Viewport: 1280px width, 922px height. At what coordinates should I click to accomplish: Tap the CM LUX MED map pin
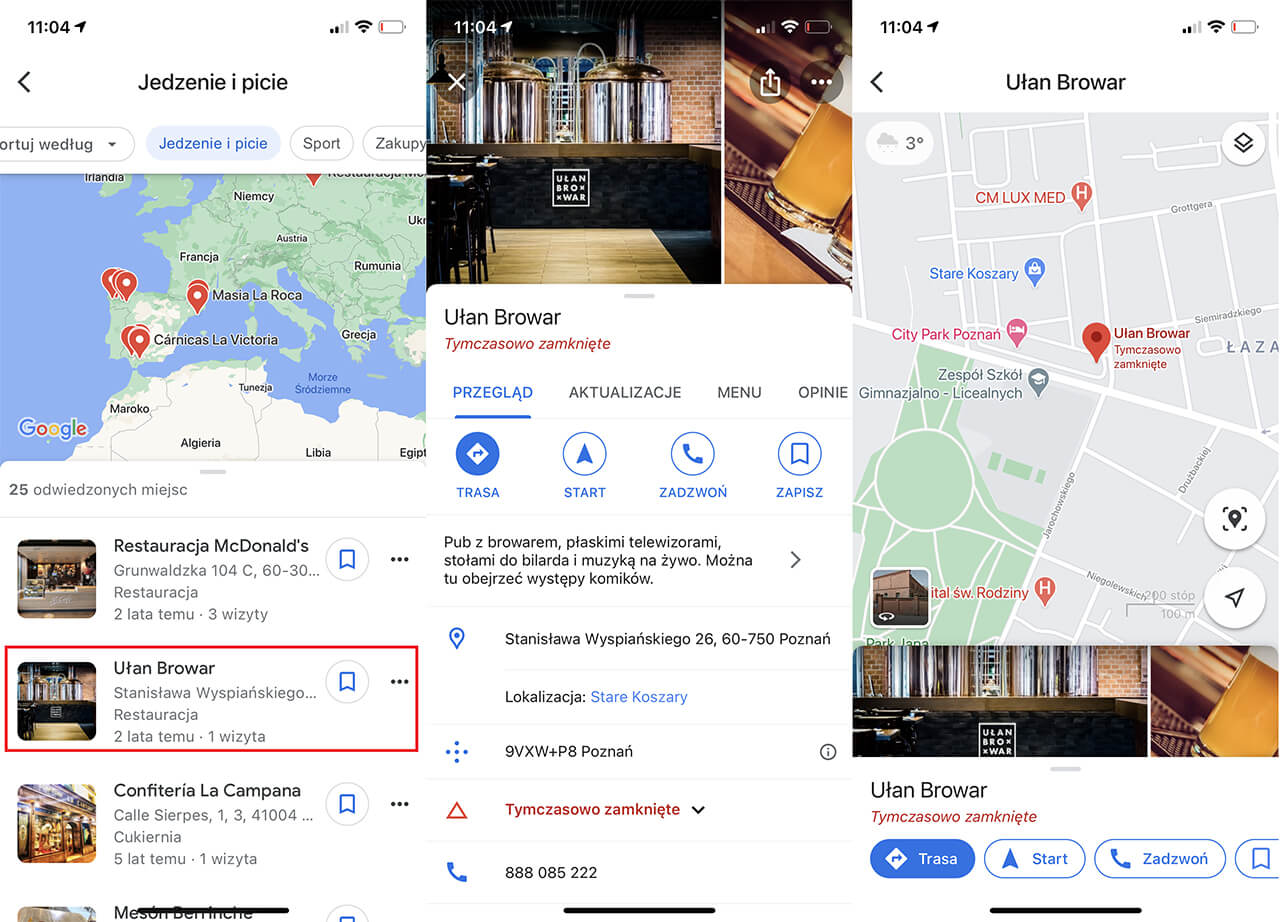pos(1080,195)
